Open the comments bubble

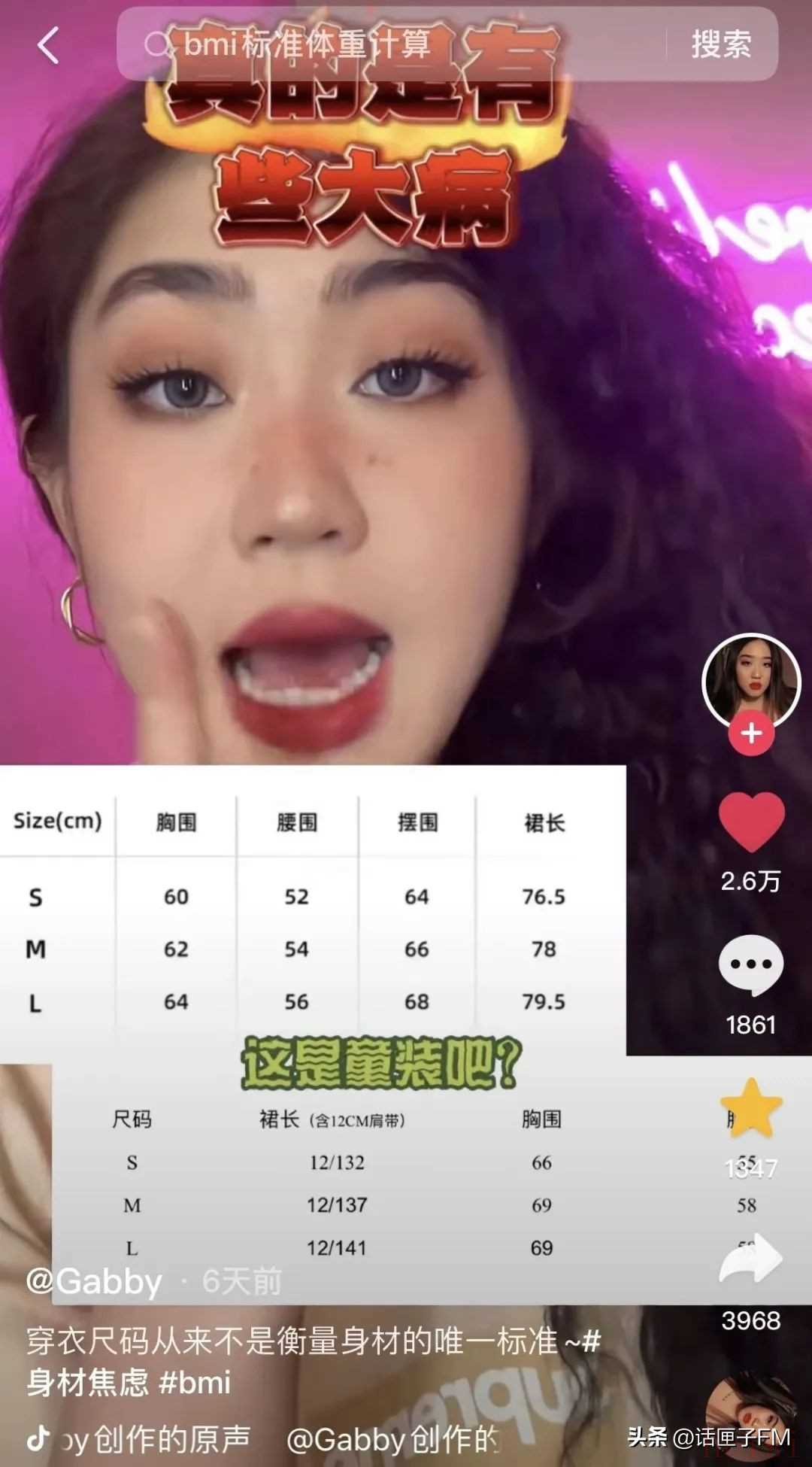coord(751,965)
